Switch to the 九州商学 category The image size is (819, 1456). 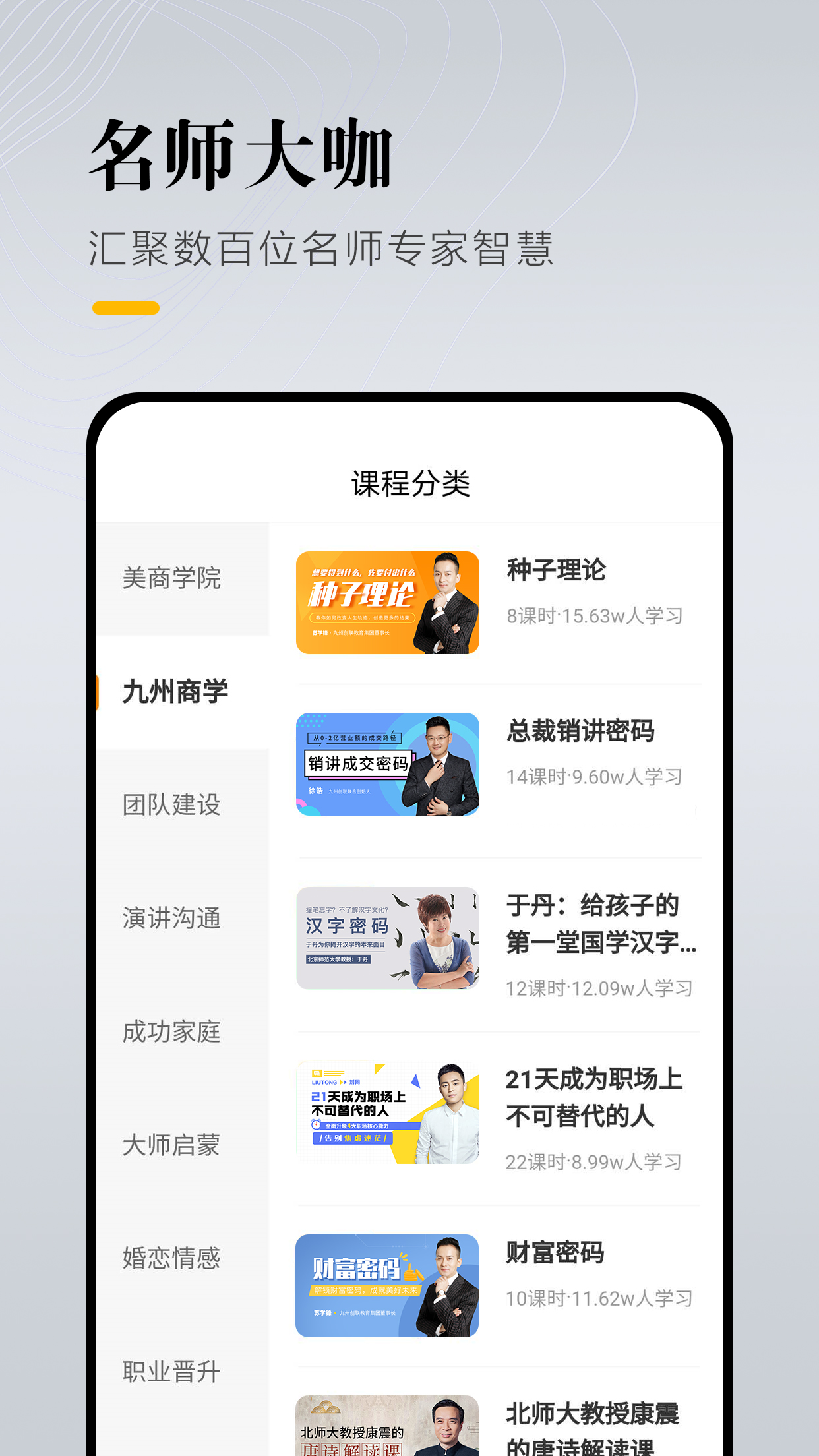click(171, 690)
